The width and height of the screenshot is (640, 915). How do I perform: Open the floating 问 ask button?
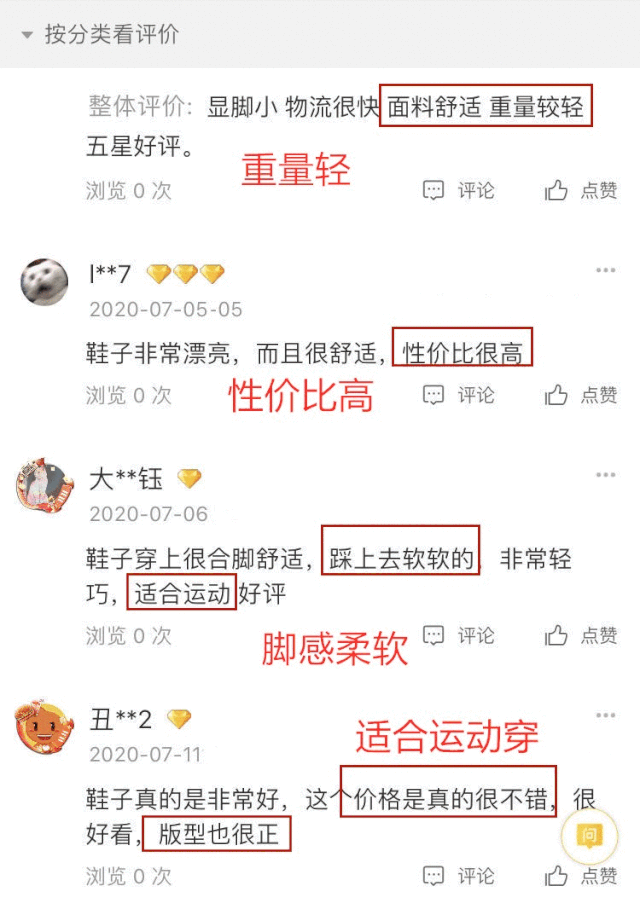coord(590,835)
